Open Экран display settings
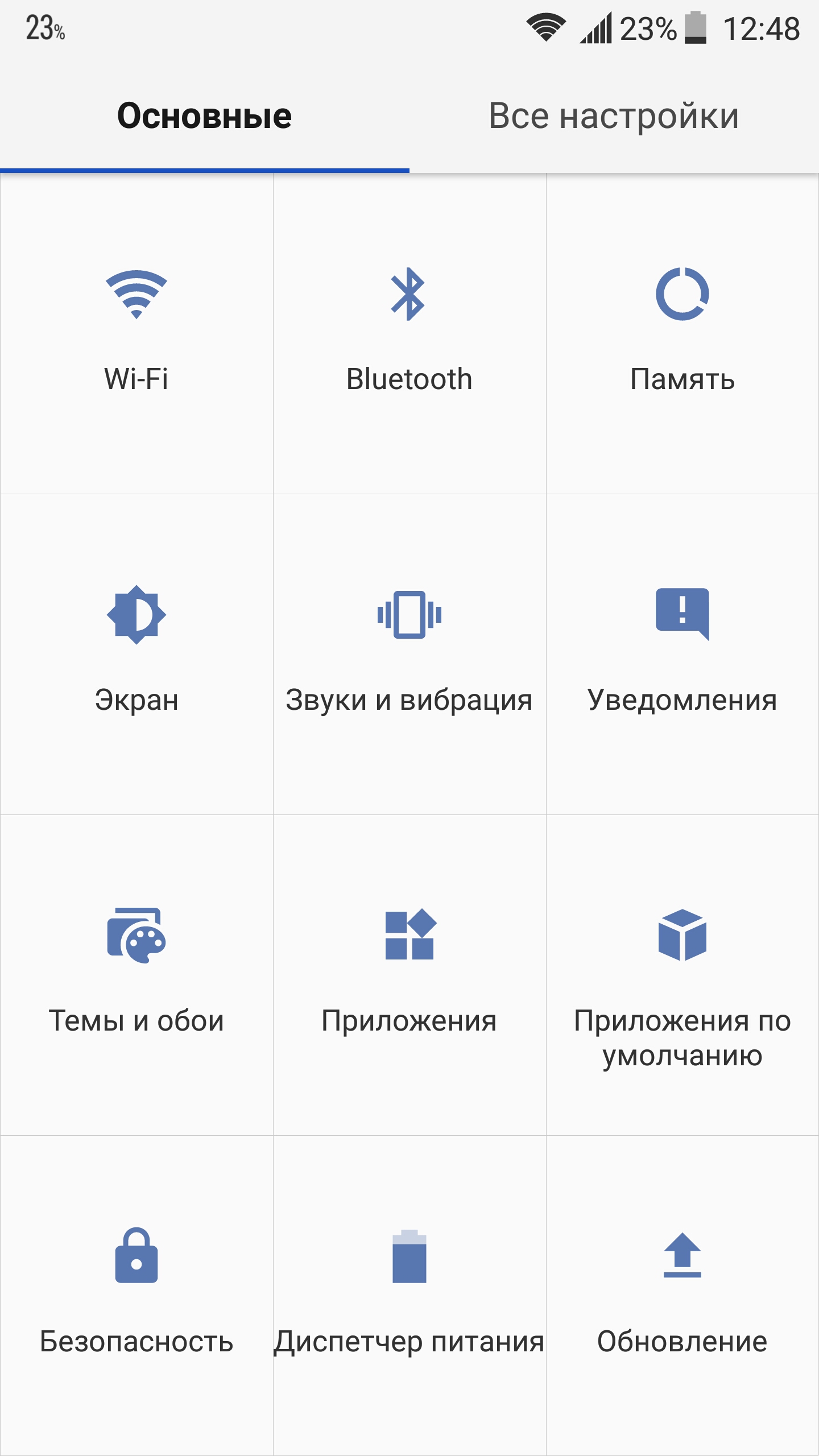The width and height of the screenshot is (819, 1456). (136, 654)
